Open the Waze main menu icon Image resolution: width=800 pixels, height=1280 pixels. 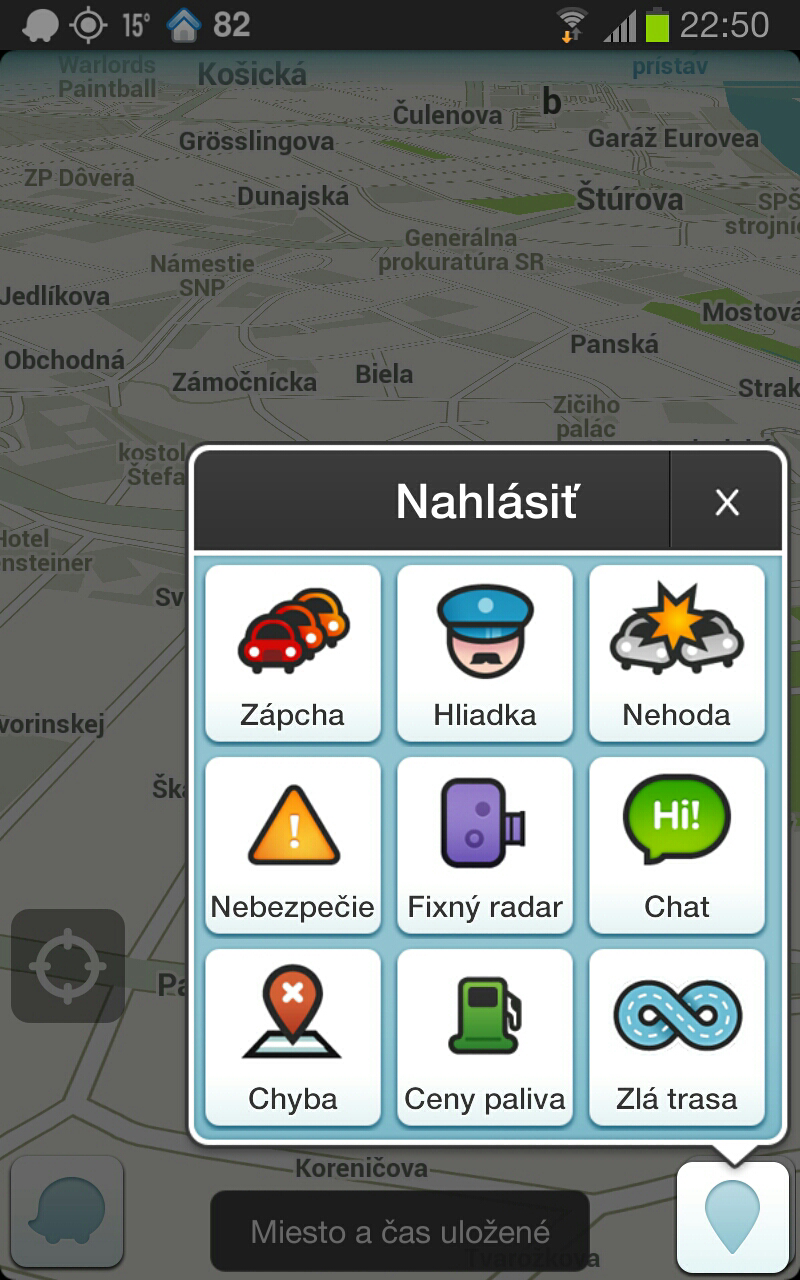[67, 1211]
